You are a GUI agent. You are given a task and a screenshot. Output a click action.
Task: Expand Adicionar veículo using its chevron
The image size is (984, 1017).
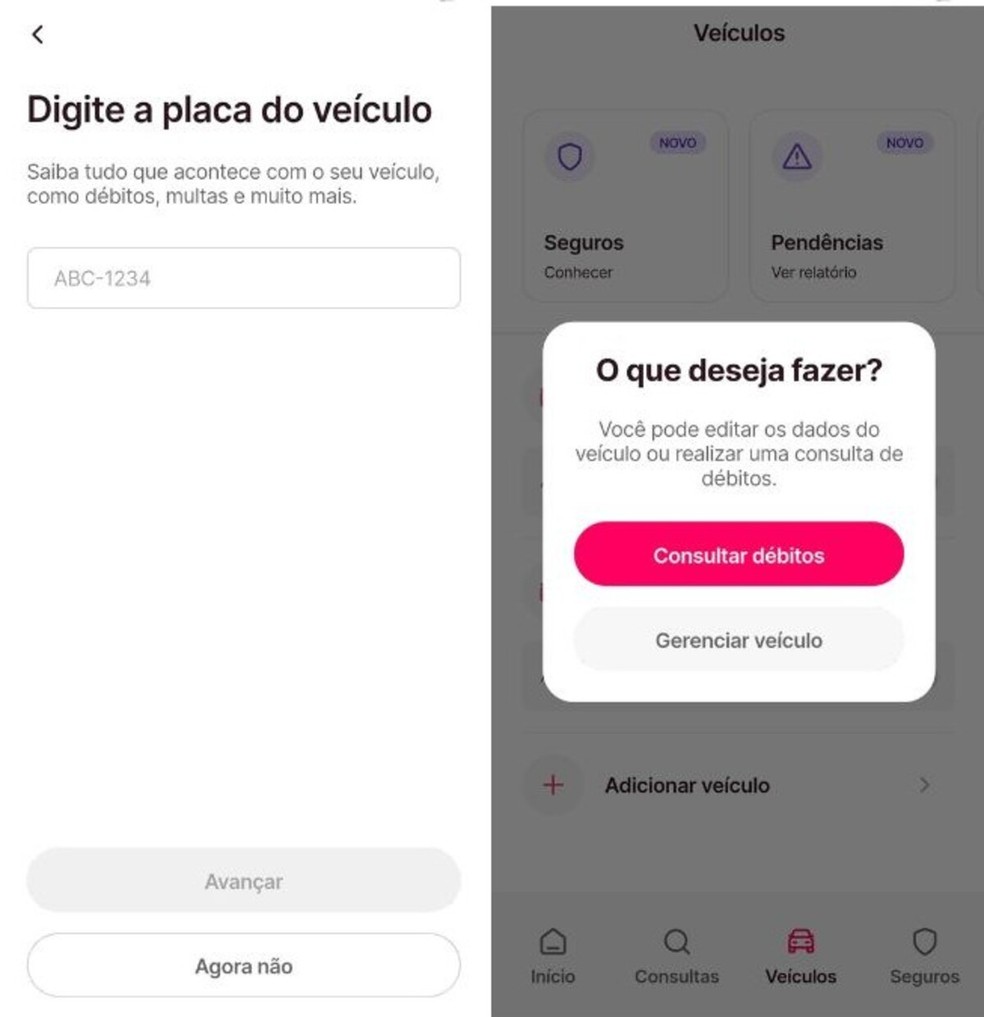(925, 785)
